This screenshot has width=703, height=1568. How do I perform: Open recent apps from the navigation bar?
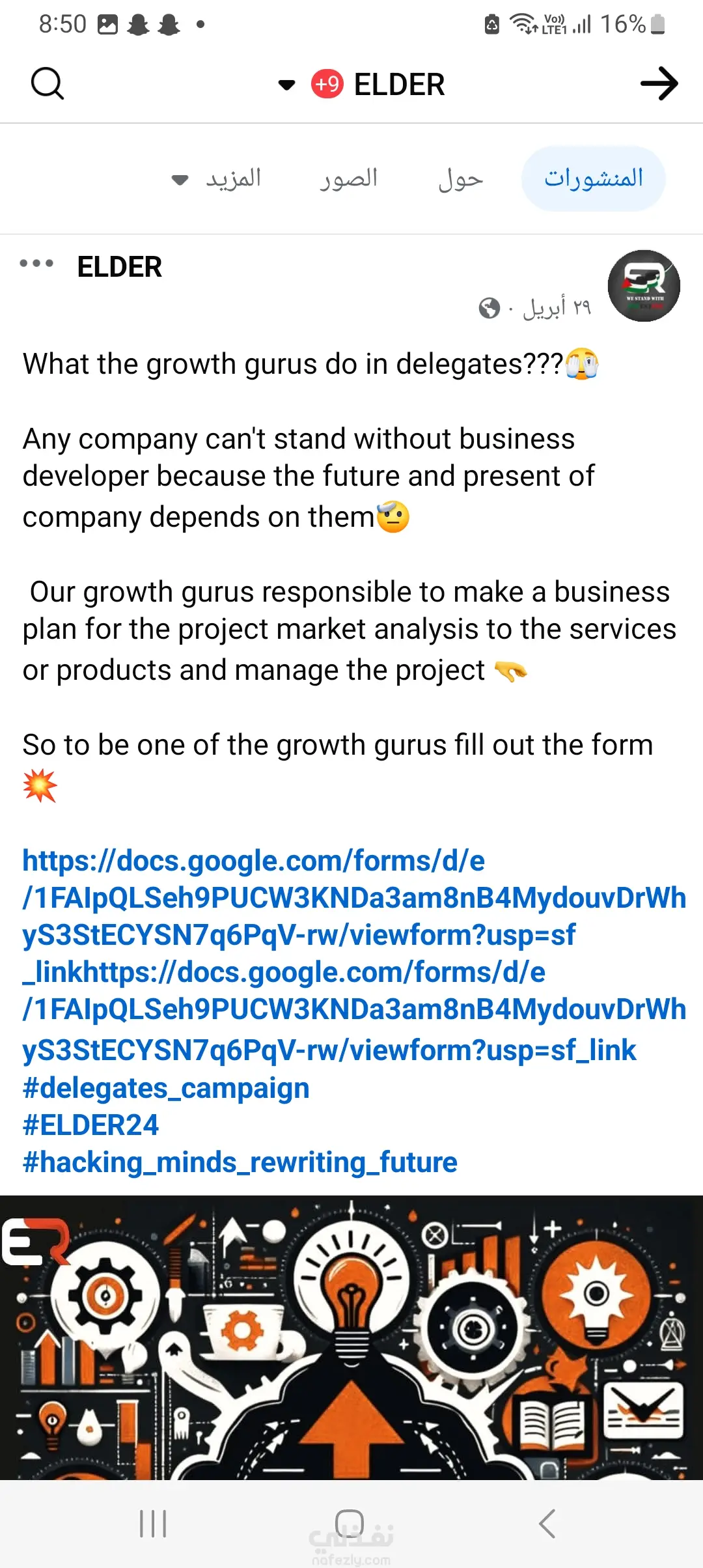click(154, 1524)
